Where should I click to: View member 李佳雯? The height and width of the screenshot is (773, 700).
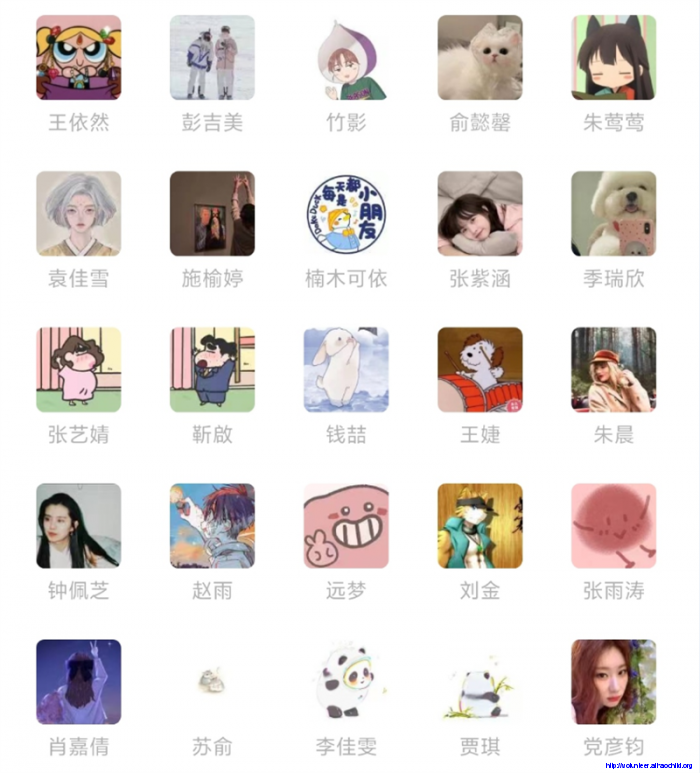coord(346,682)
